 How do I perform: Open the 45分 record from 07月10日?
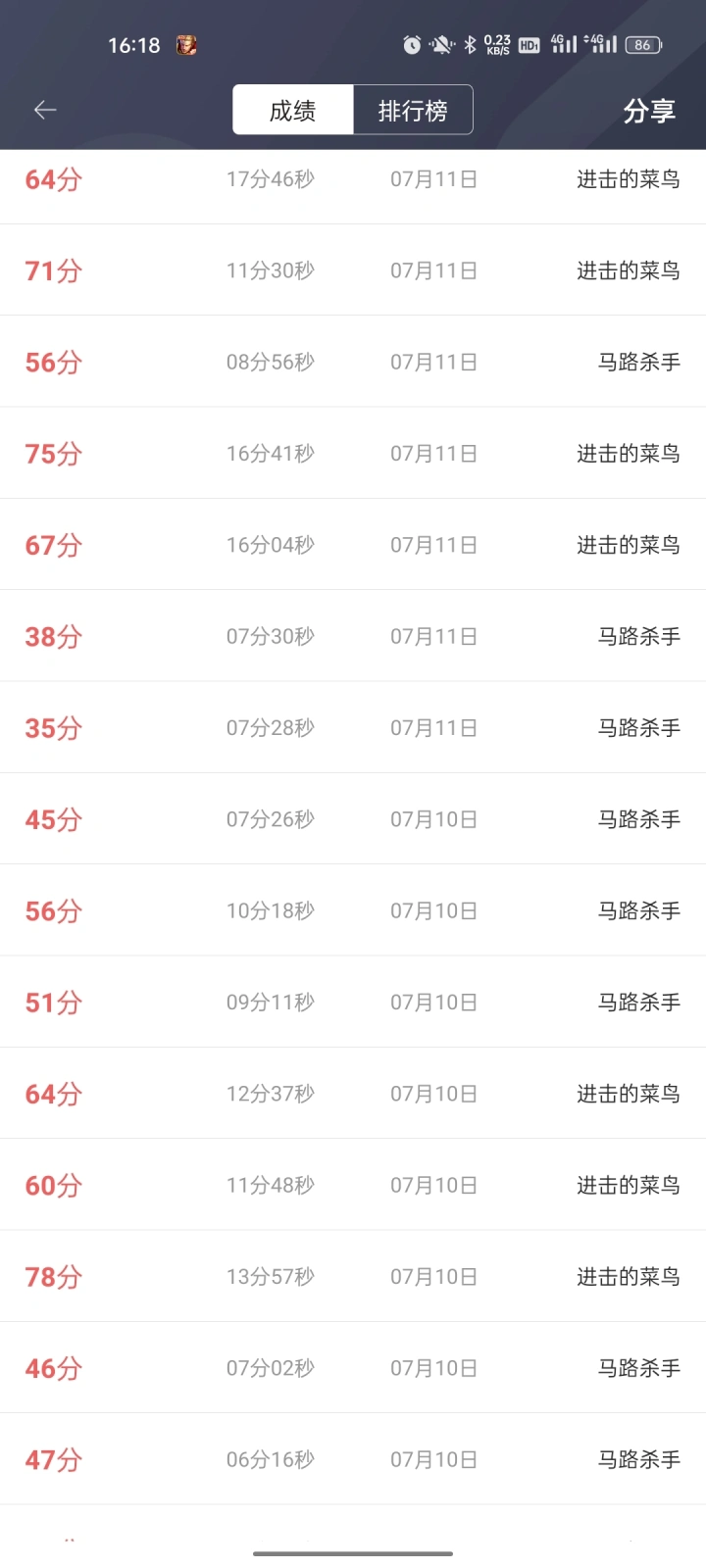pos(353,819)
